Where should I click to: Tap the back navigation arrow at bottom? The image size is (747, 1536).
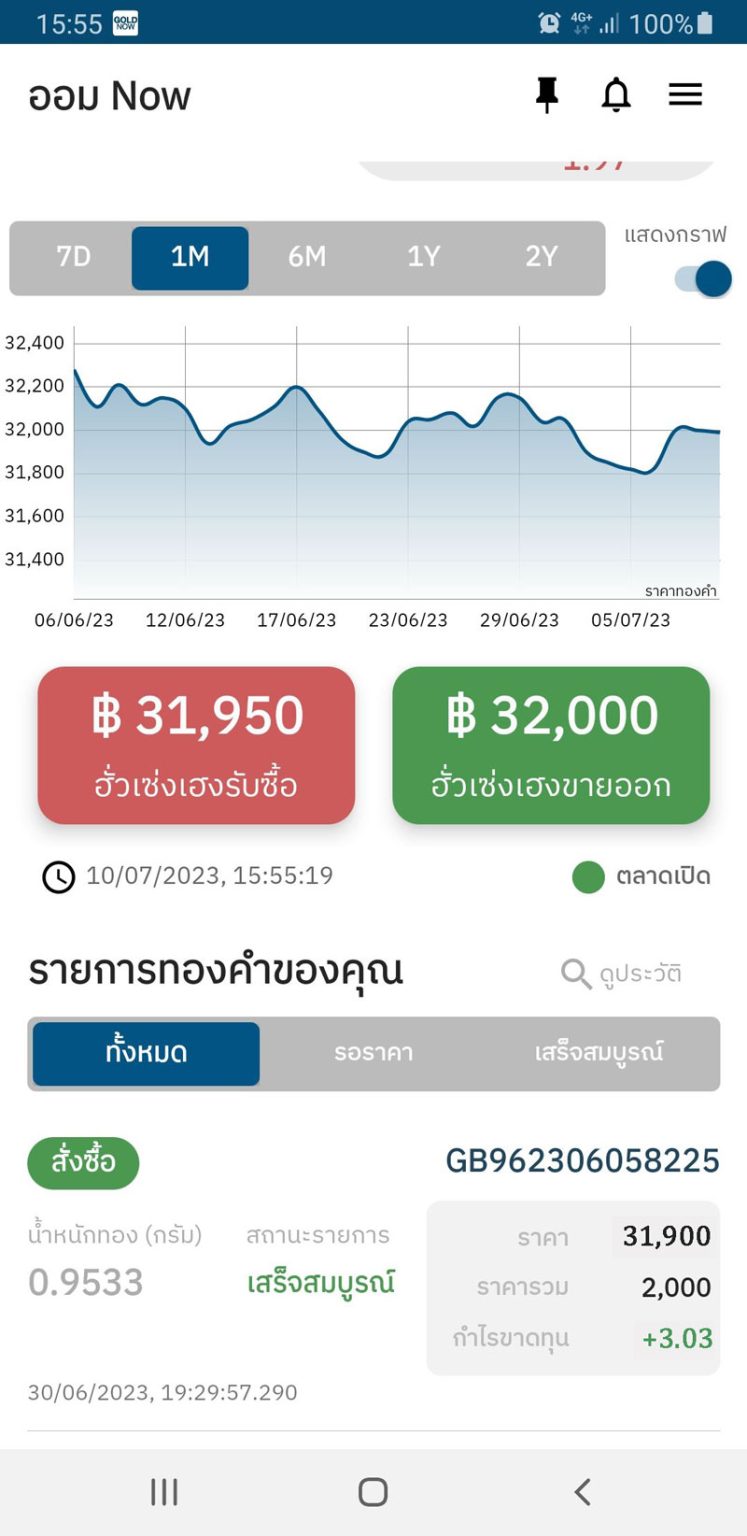583,1490
